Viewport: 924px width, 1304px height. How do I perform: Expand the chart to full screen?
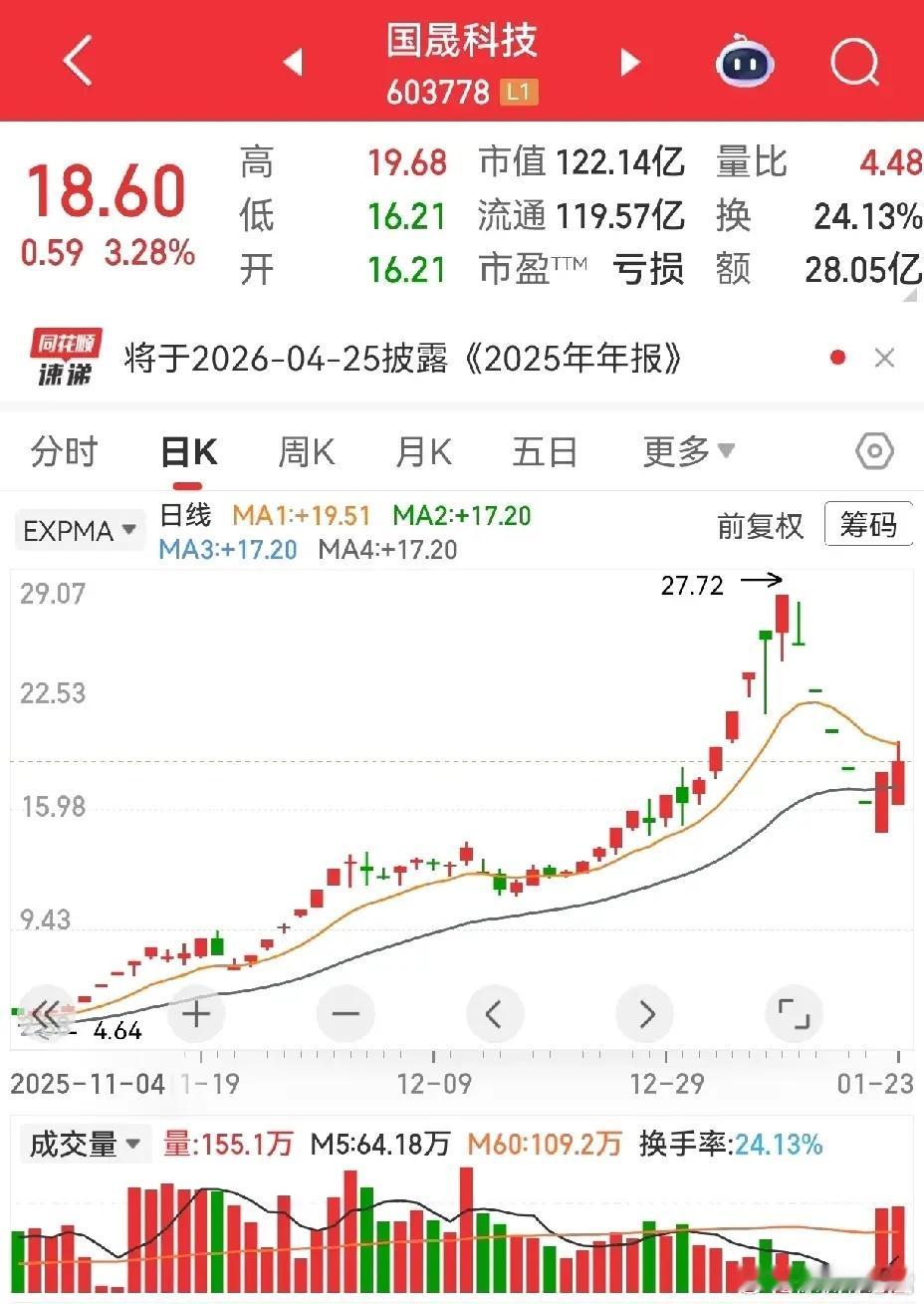tap(794, 1014)
